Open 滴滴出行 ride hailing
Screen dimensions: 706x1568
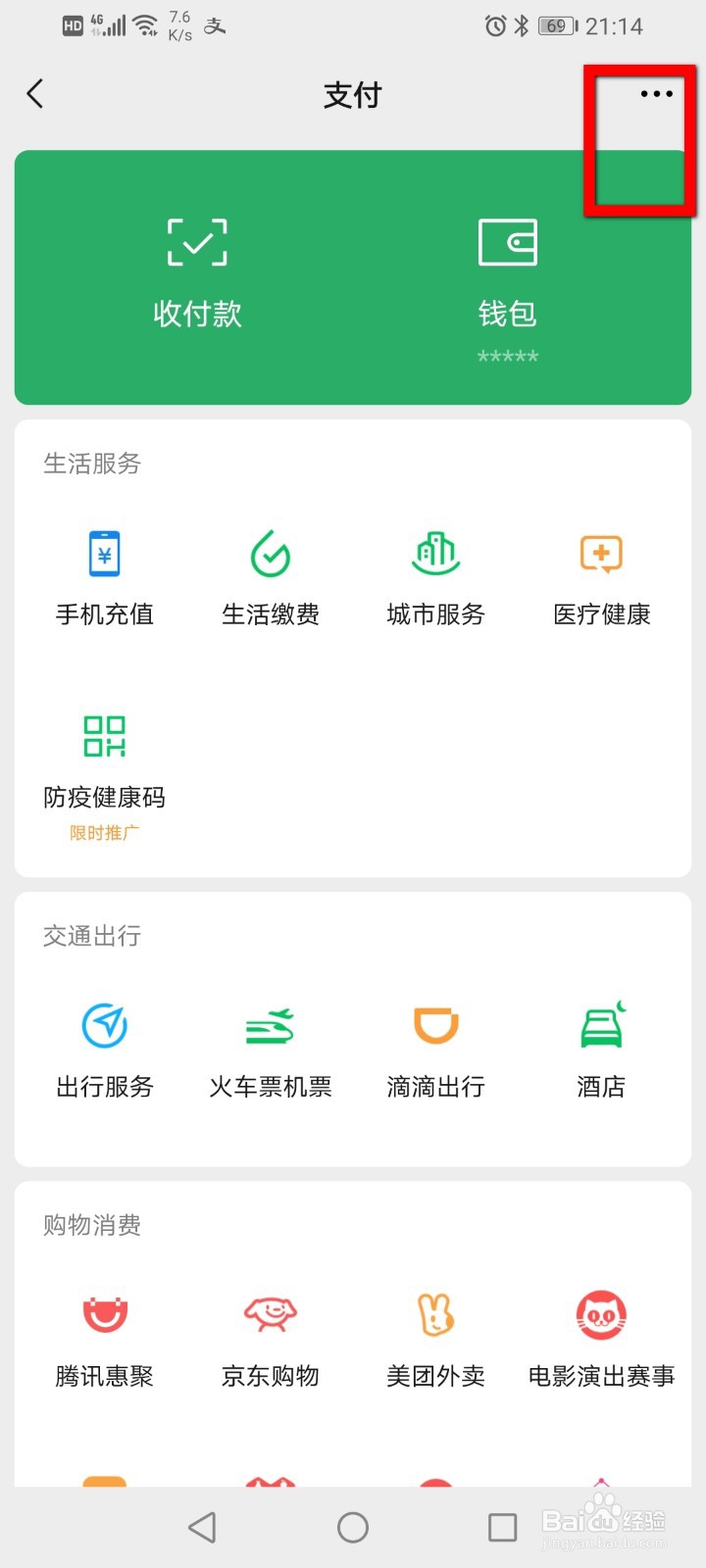[x=436, y=1050]
